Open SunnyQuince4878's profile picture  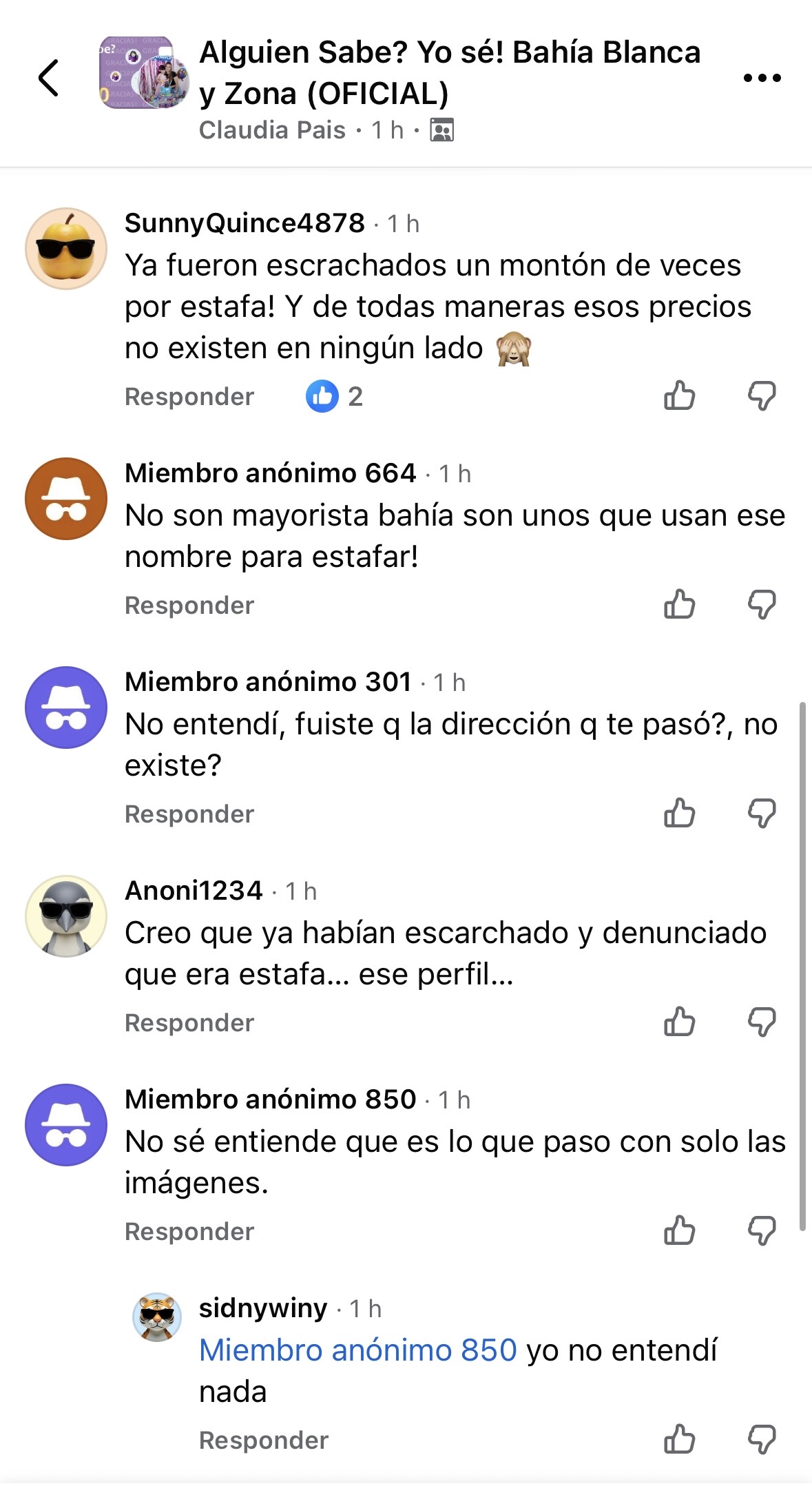coord(66,249)
